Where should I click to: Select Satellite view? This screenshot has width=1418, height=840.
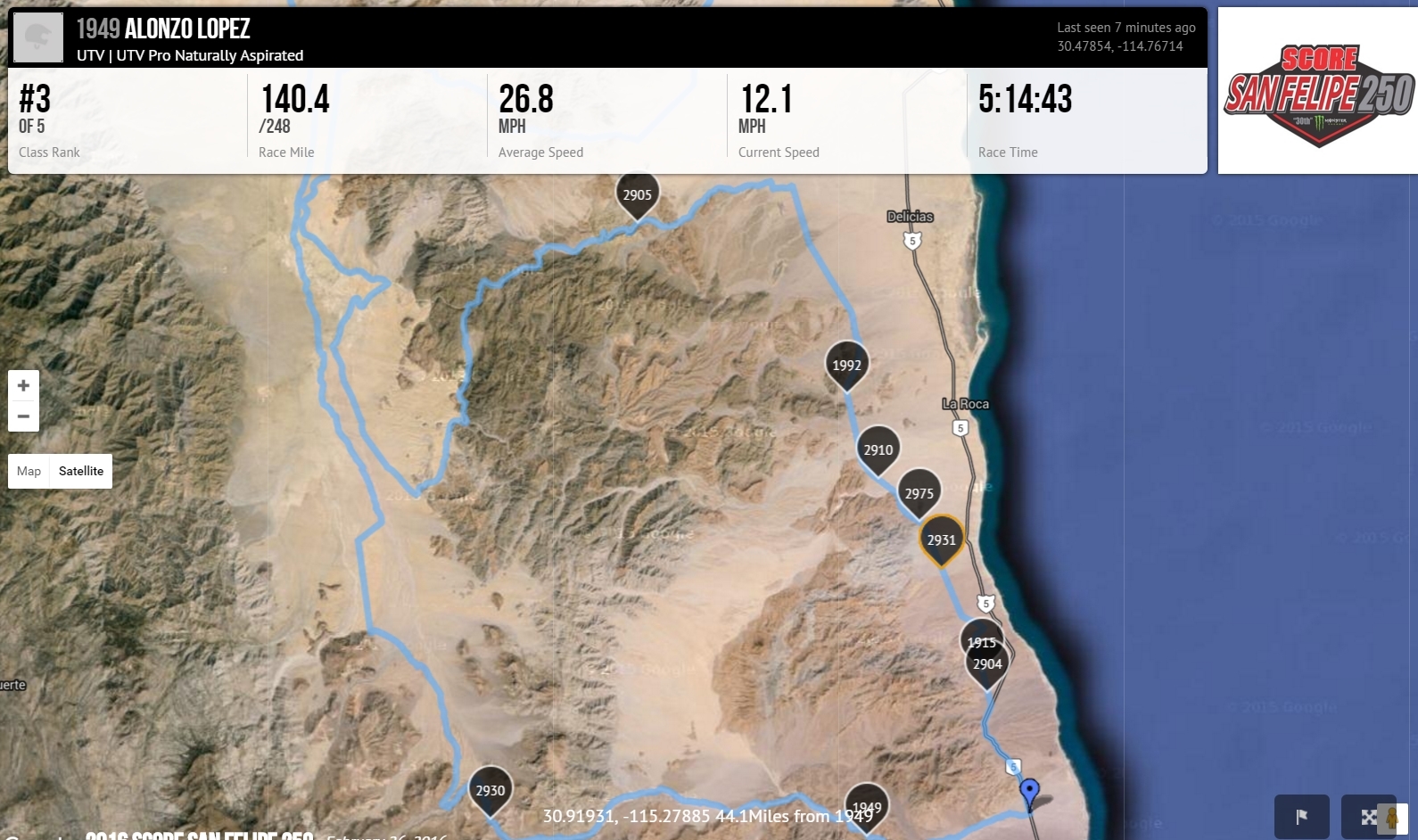81,471
